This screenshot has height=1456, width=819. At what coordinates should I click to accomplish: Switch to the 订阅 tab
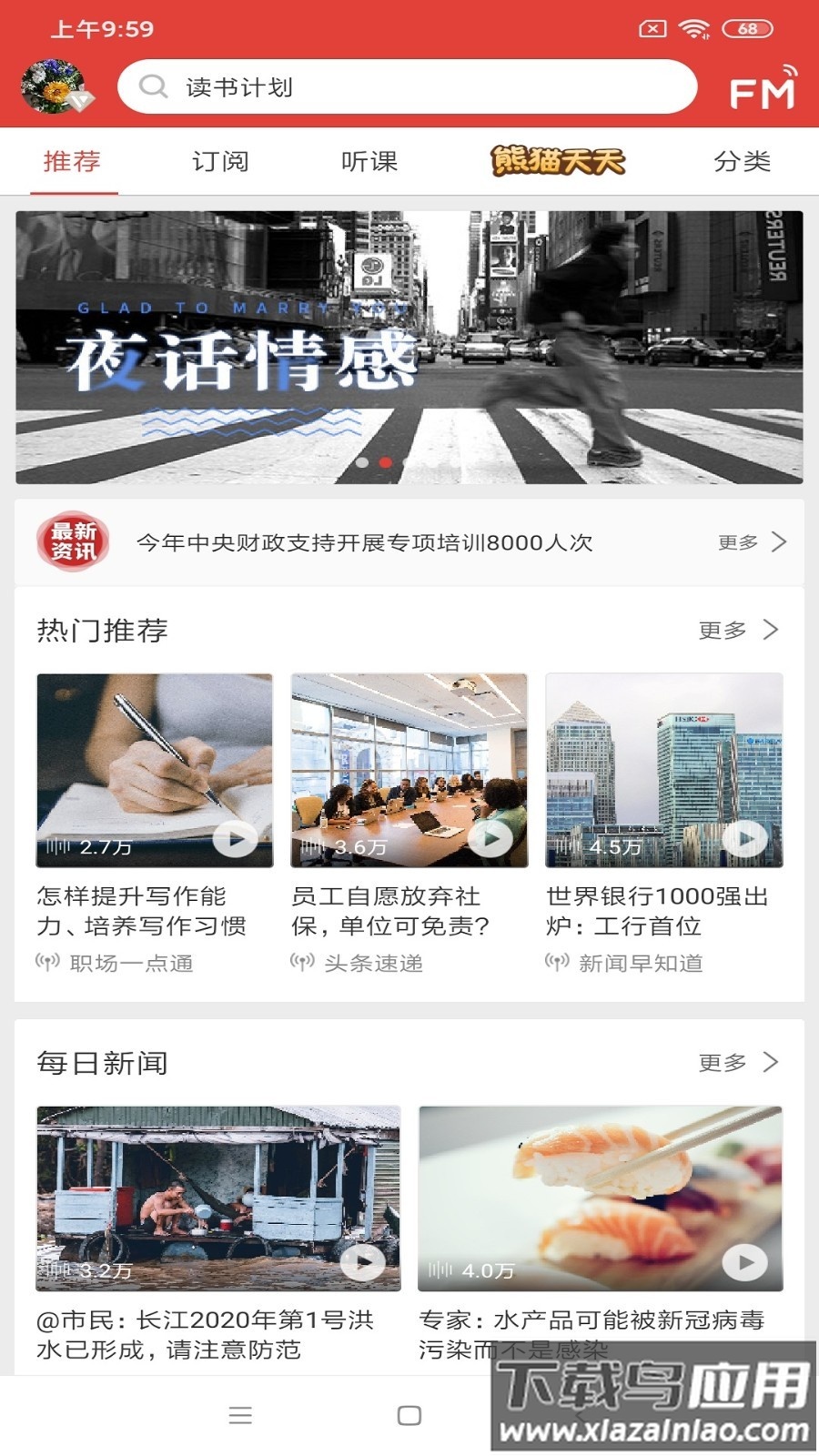pyautogui.click(x=218, y=161)
